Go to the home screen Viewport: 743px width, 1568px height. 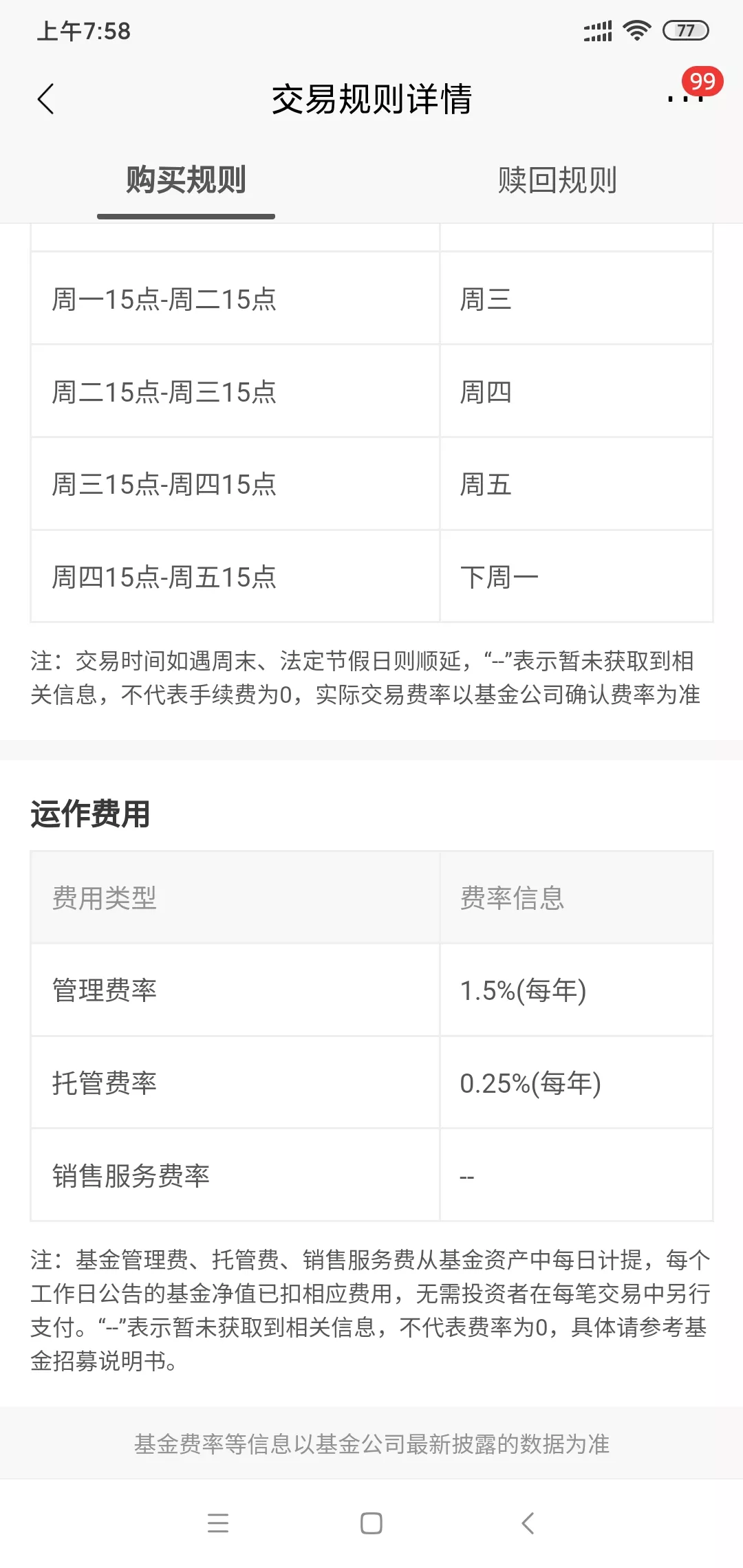[371, 1523]
